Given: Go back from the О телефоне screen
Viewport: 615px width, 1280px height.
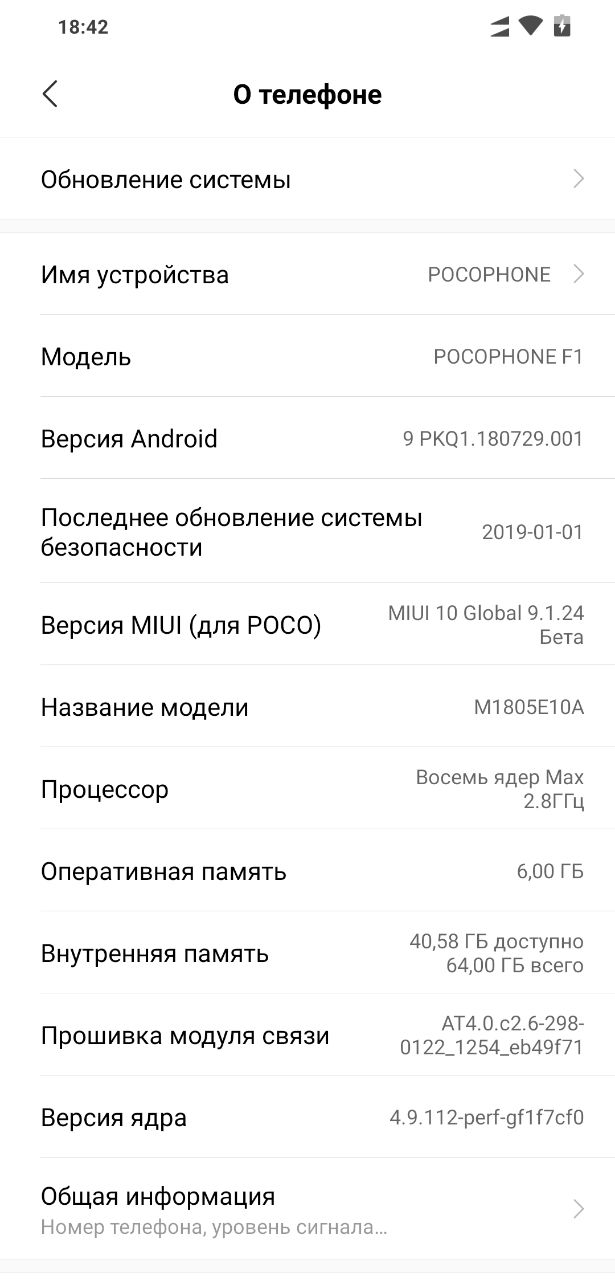Looking at the screenshot, I should (50, 94).
